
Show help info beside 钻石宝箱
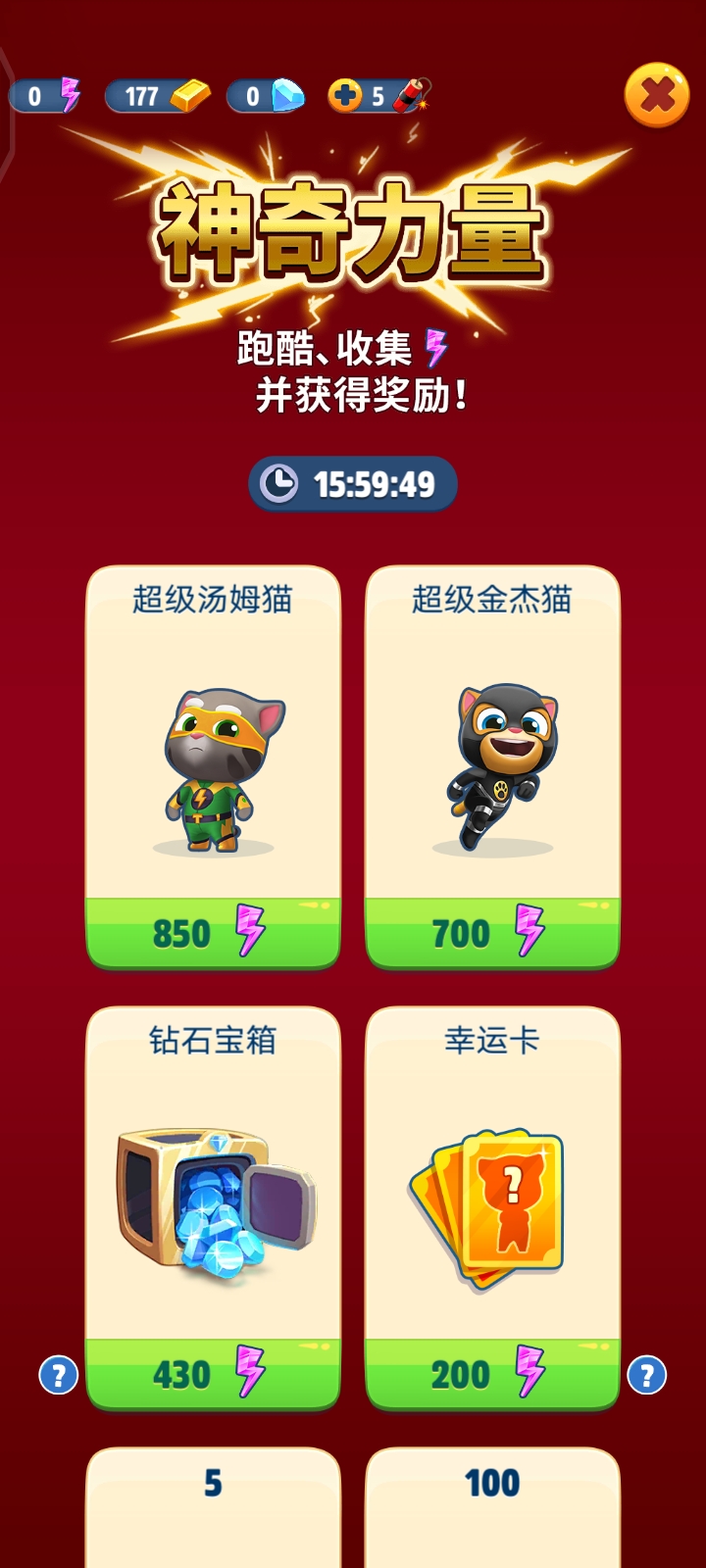click(58, 1375)
